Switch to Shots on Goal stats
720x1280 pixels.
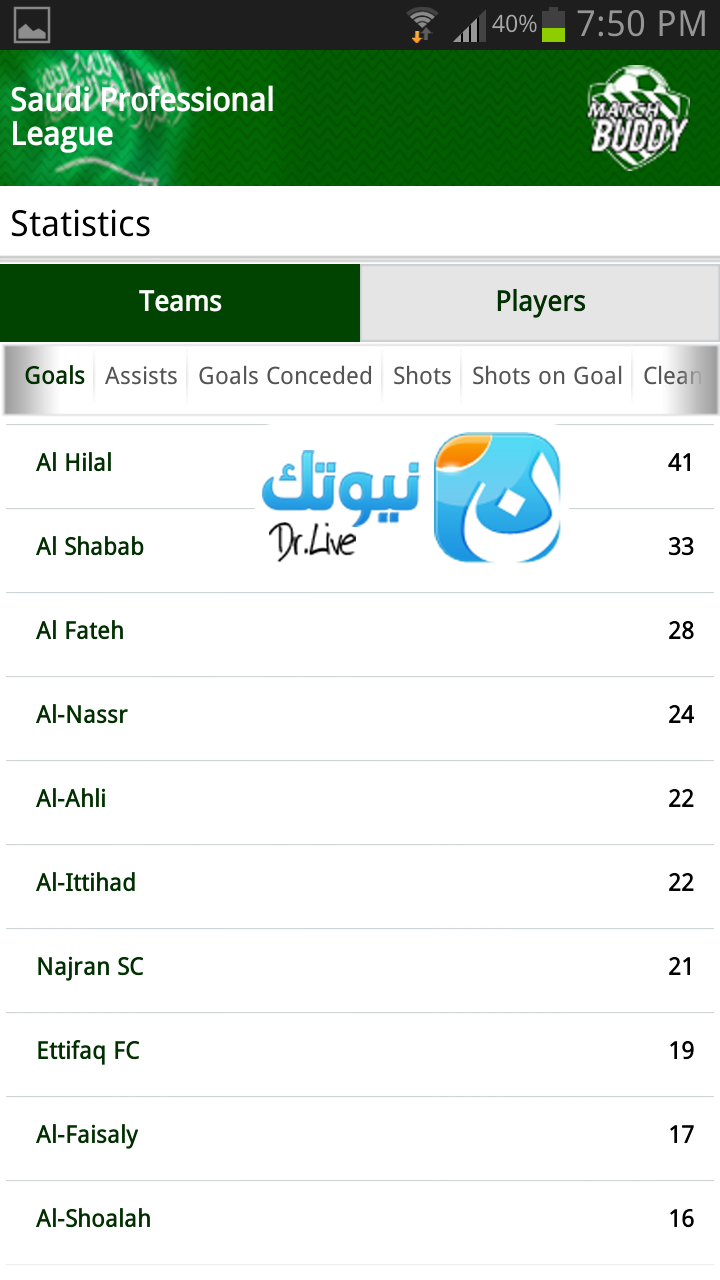[x=547, y=376]
